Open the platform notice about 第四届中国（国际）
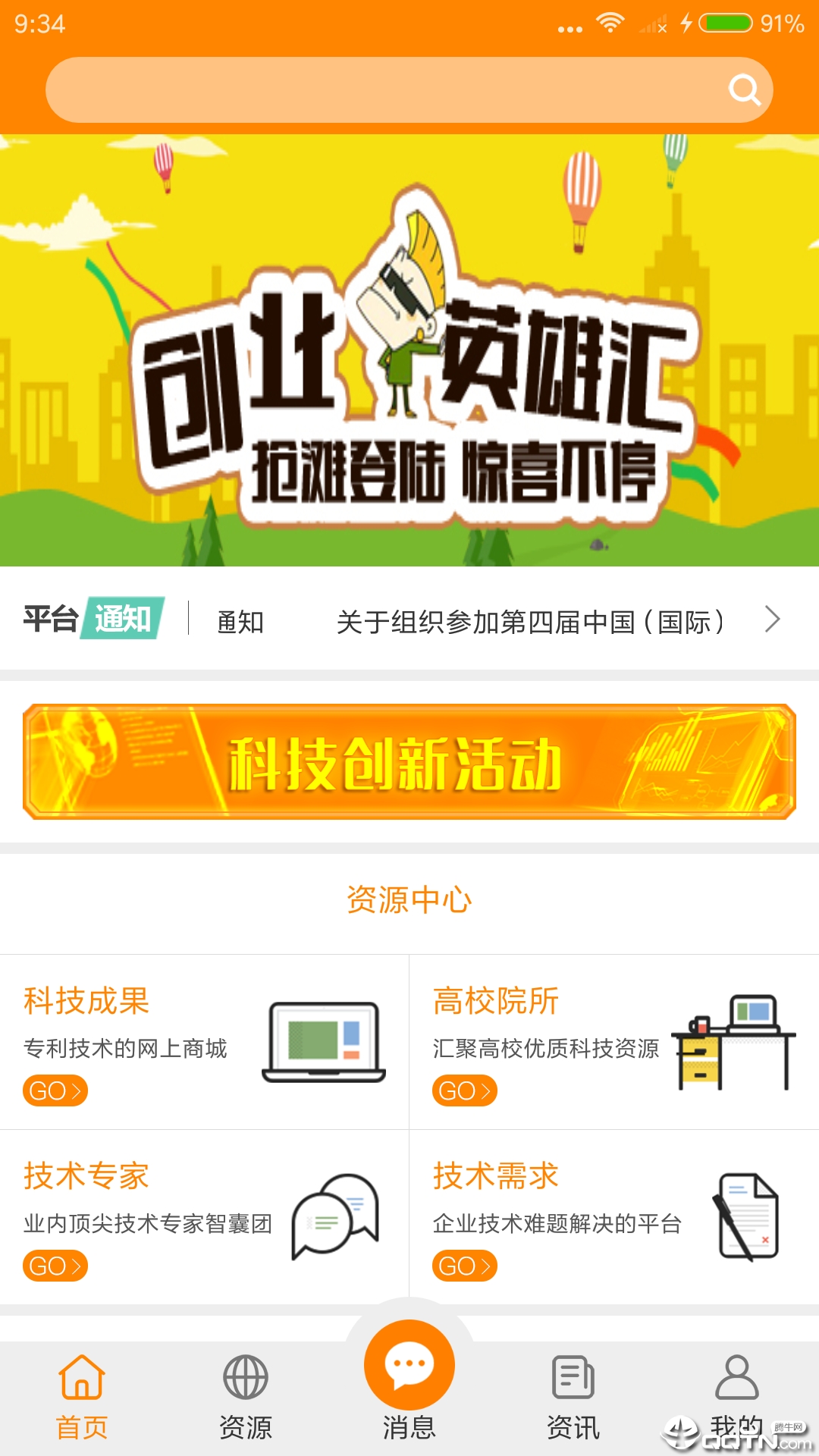This screenshot has width=819, height=1456. point(529,622)
